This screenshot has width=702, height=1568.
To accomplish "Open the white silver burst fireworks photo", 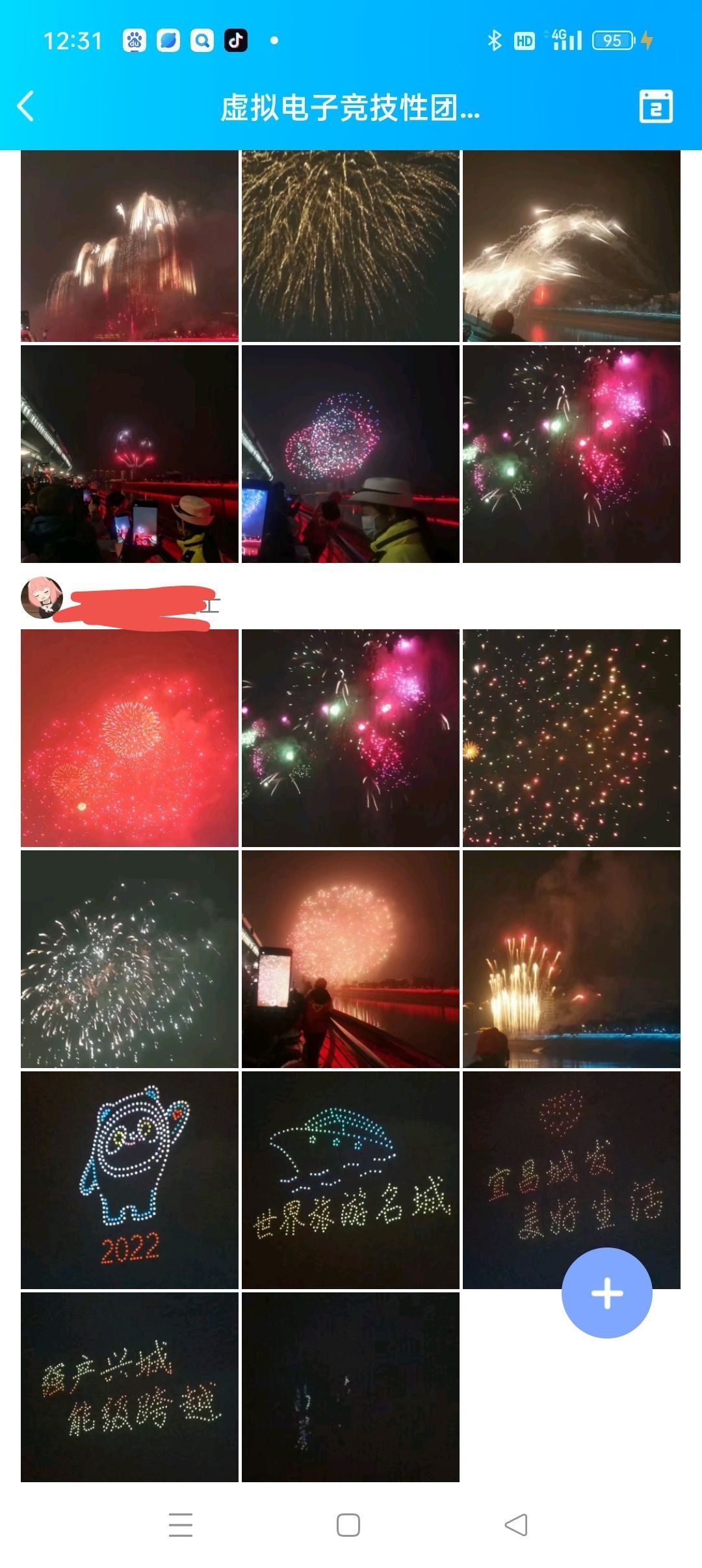I will [x=129, y=959].
